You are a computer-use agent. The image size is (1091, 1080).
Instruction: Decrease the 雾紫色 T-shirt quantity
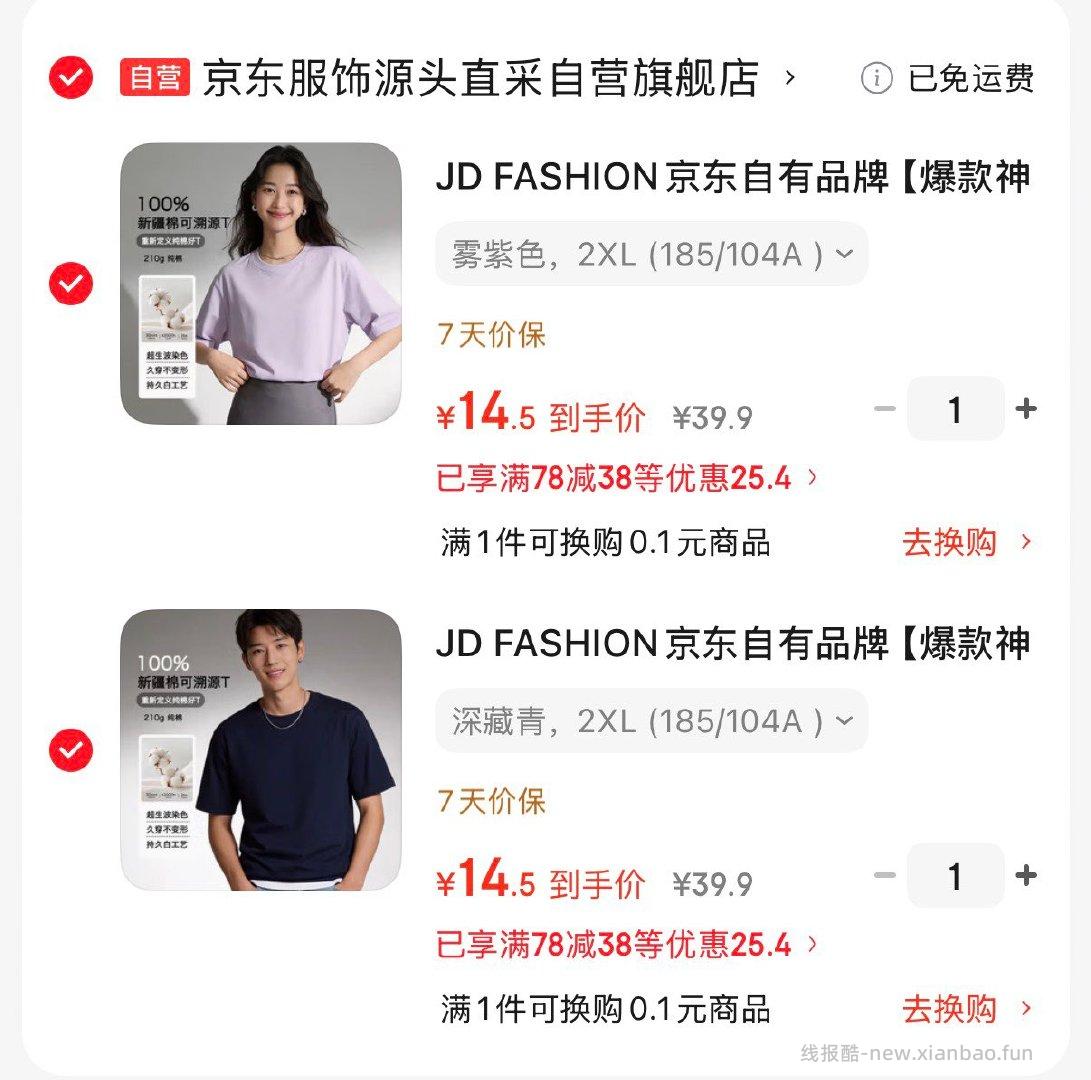coord(884,409)
